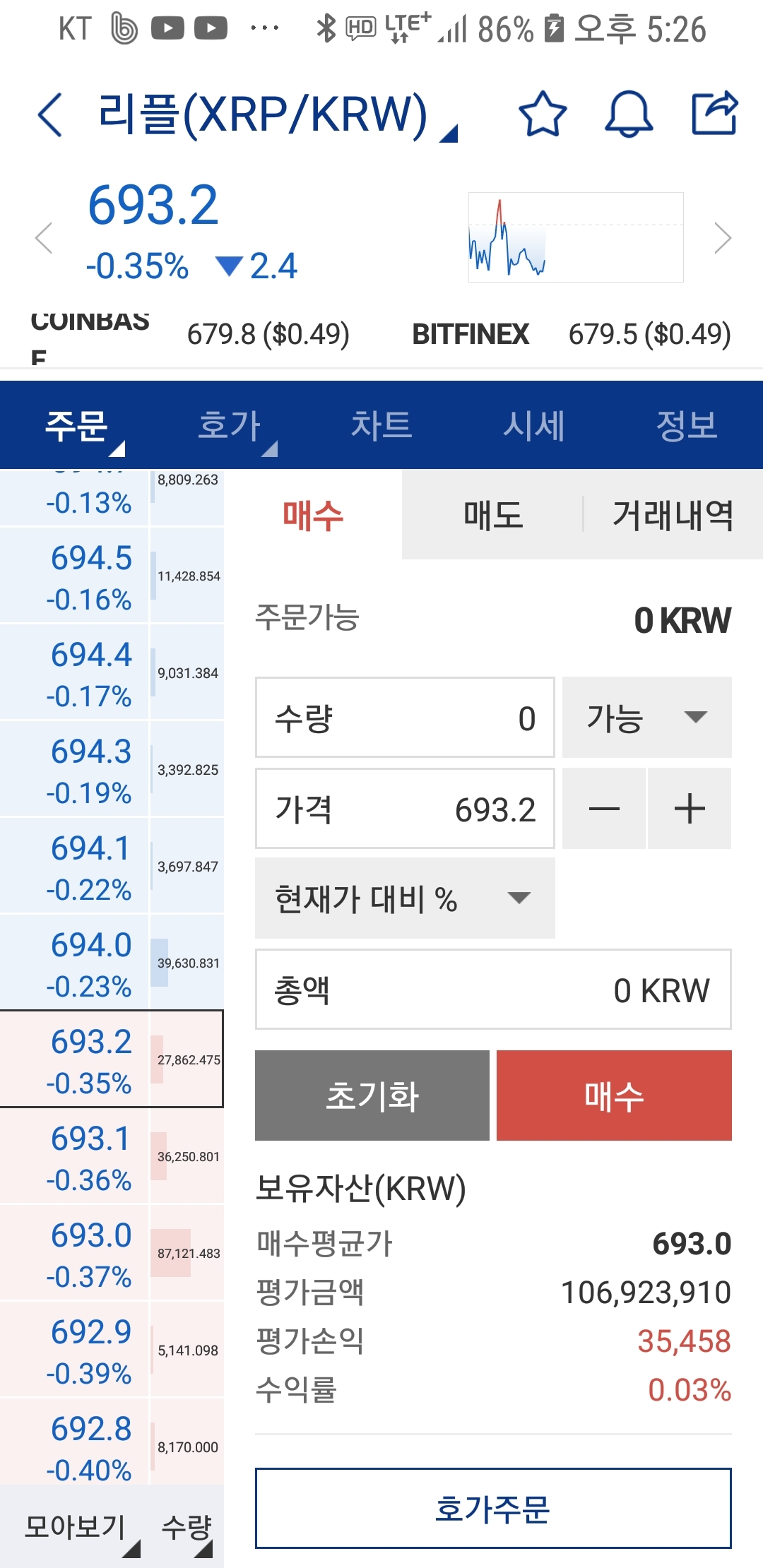Switch to the 거래내역 tab

(x=670, y=515)
